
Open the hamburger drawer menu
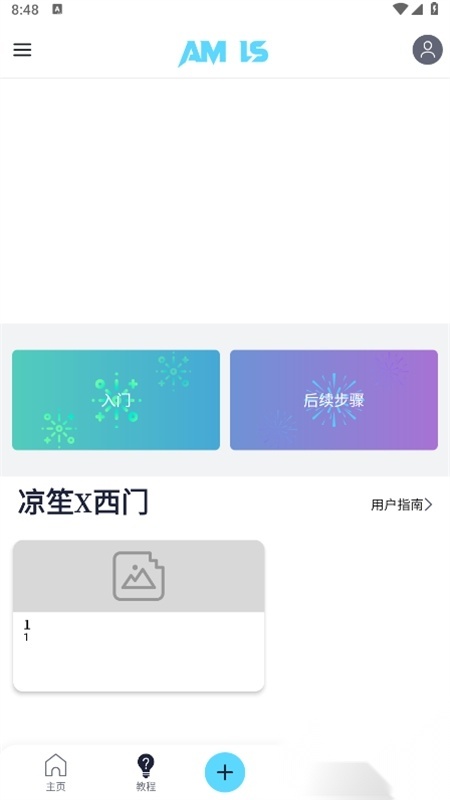coord(22,49)
